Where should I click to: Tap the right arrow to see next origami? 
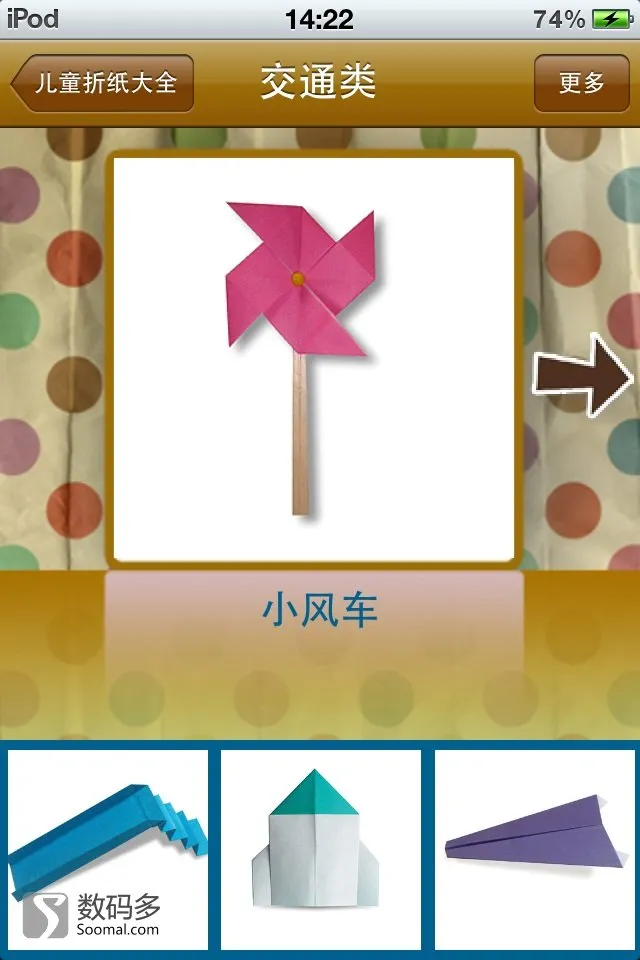click(584, 377)
